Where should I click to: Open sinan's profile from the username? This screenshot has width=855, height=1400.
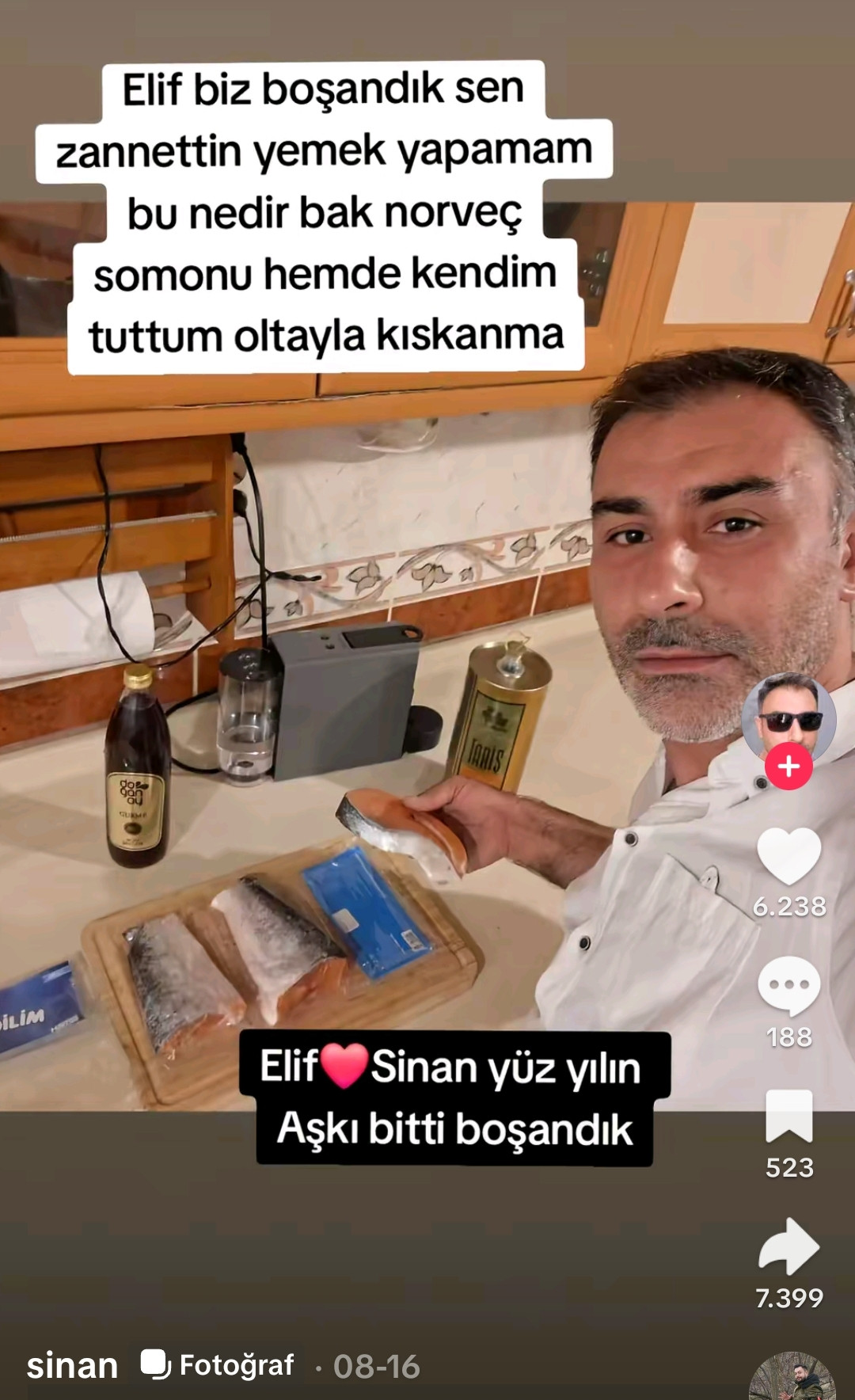[72, 1366]
